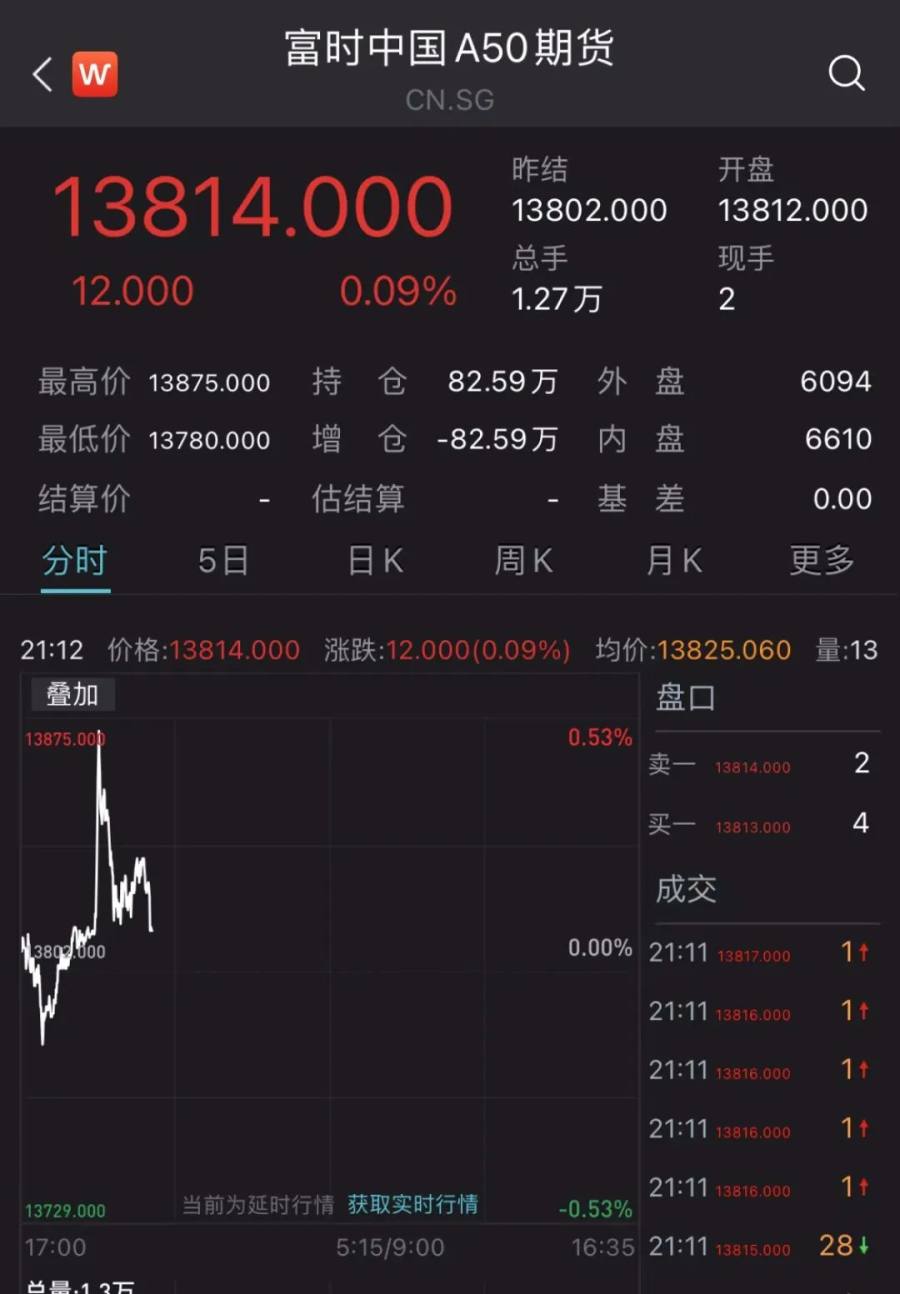Show the 月K chart tab

(673, 561)
